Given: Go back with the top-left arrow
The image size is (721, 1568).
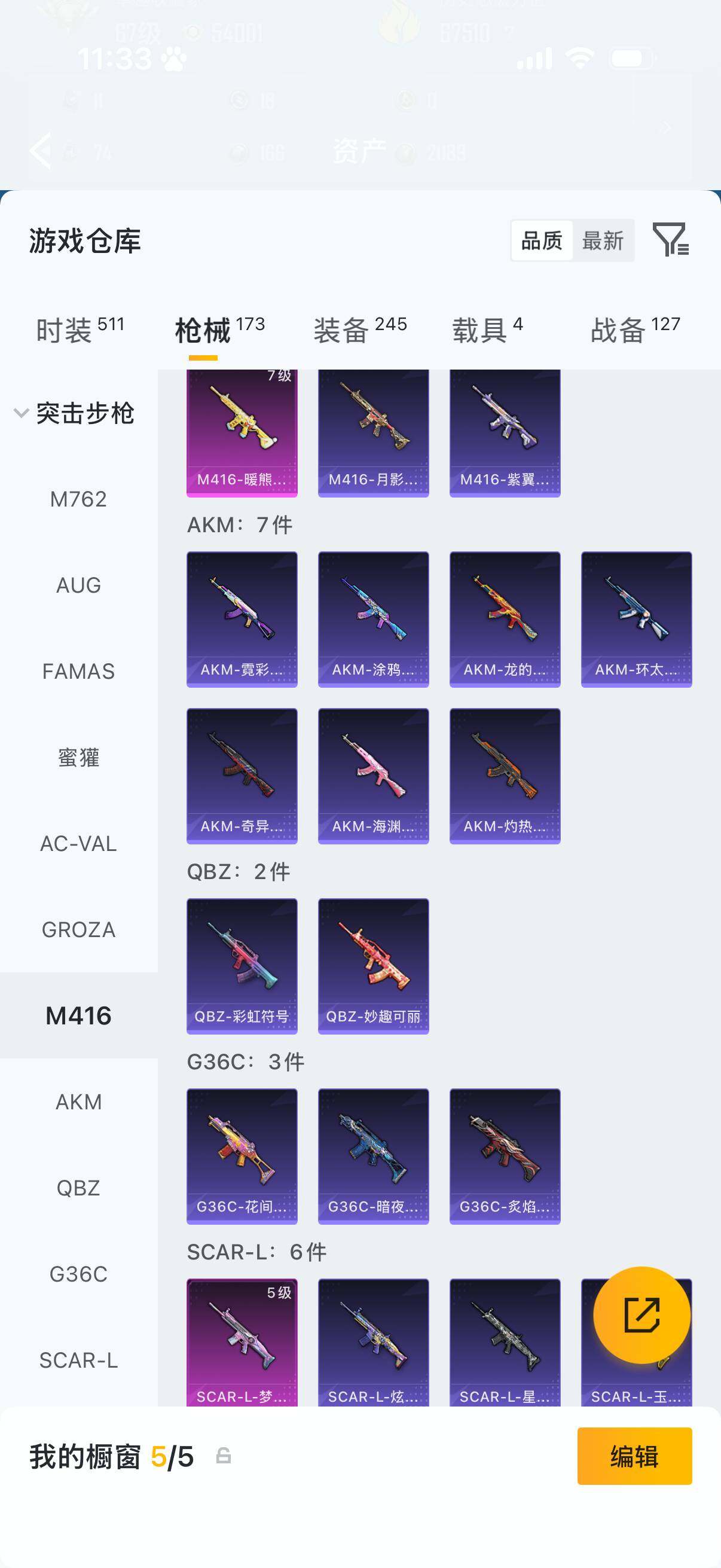Looking at the screenshot, I should point(41,150).
